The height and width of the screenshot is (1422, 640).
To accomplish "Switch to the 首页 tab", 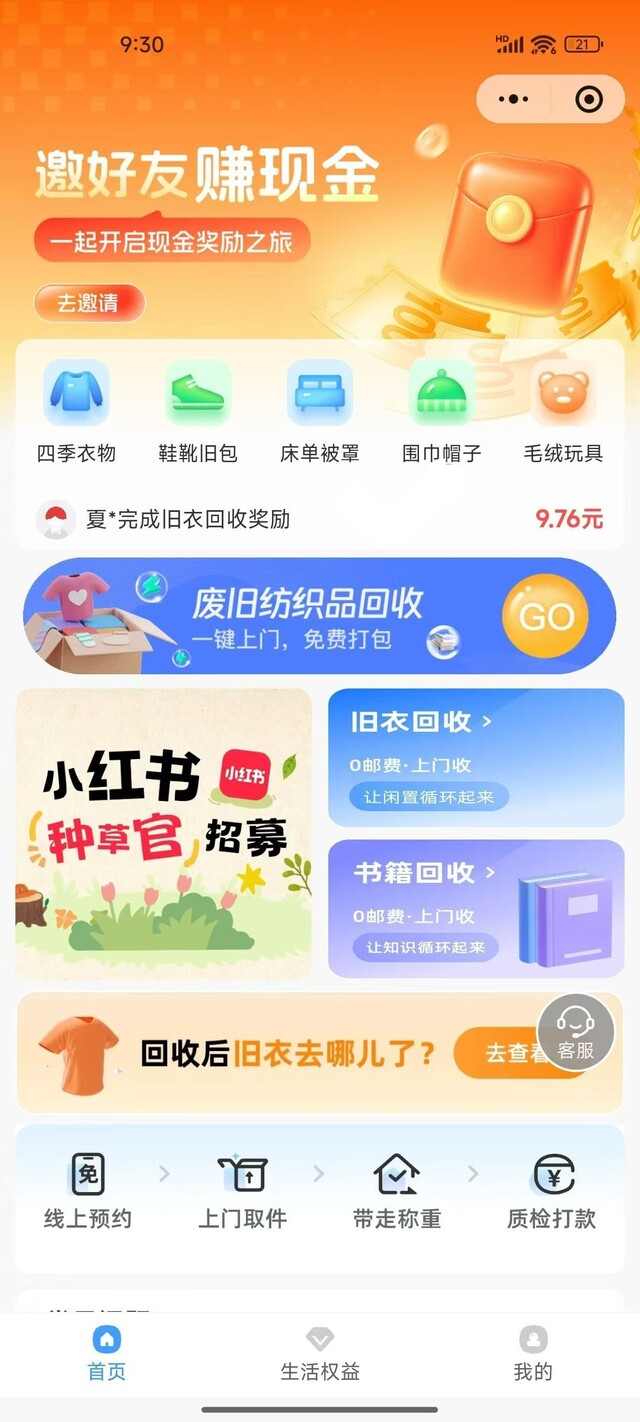I will click(x=107, y=1353).
